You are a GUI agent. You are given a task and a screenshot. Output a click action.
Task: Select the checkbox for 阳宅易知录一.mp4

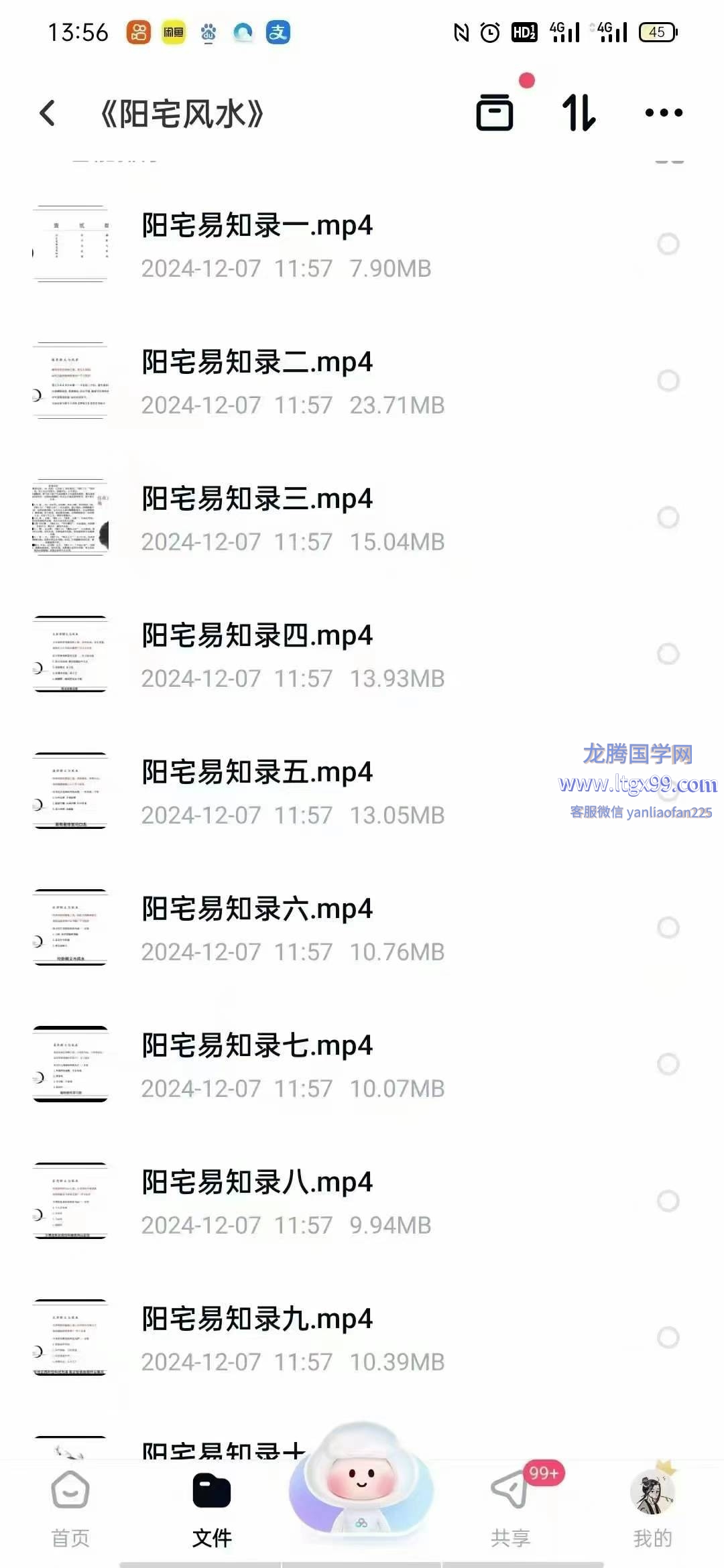click(668, 244)
